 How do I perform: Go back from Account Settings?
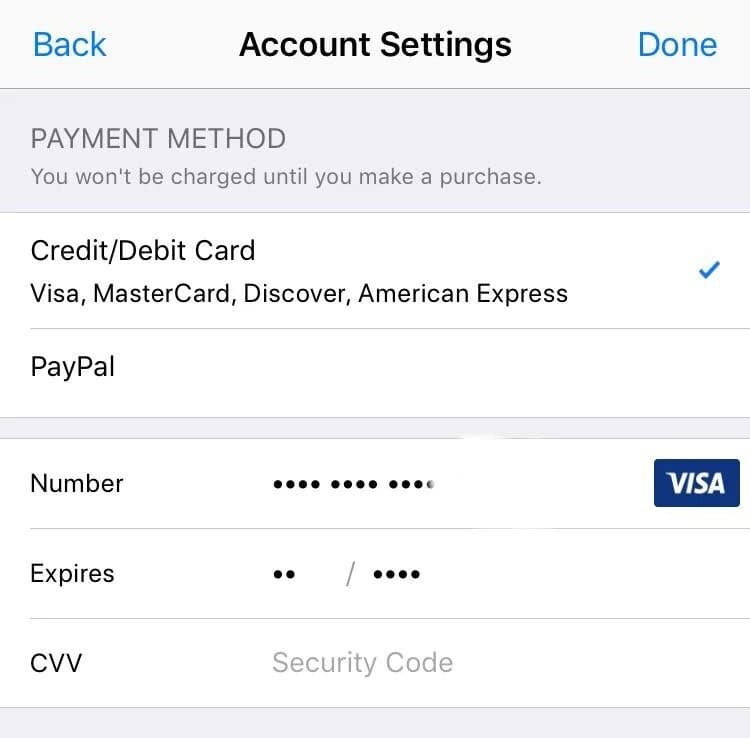coord(69,45)
